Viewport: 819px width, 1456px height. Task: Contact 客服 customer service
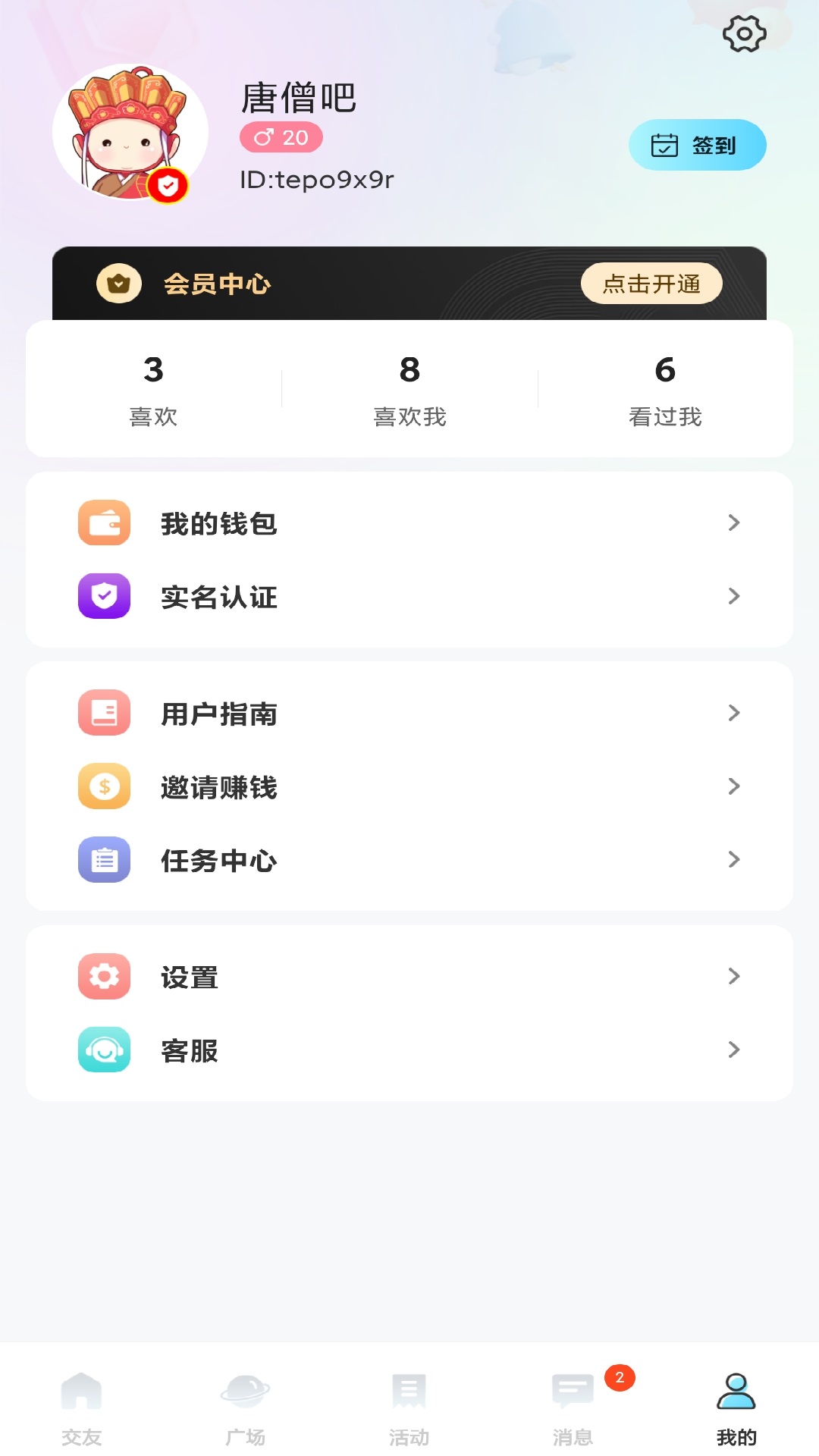(x=409, y=1050)
